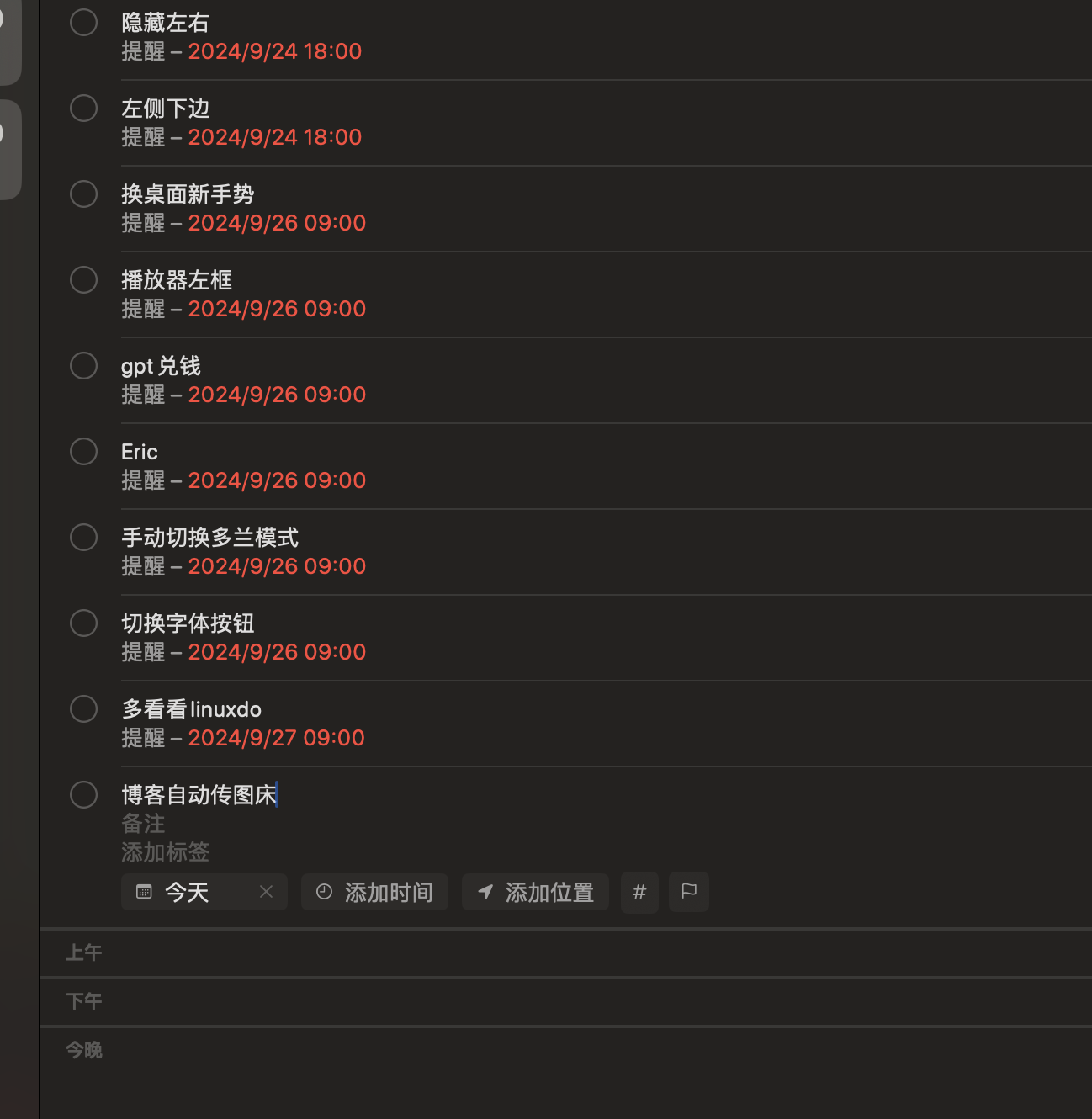The height and width of the screenshot is (1119, 1092).
Task: Tap the 添加标签 tag field
Action: [x=165, y=852]
